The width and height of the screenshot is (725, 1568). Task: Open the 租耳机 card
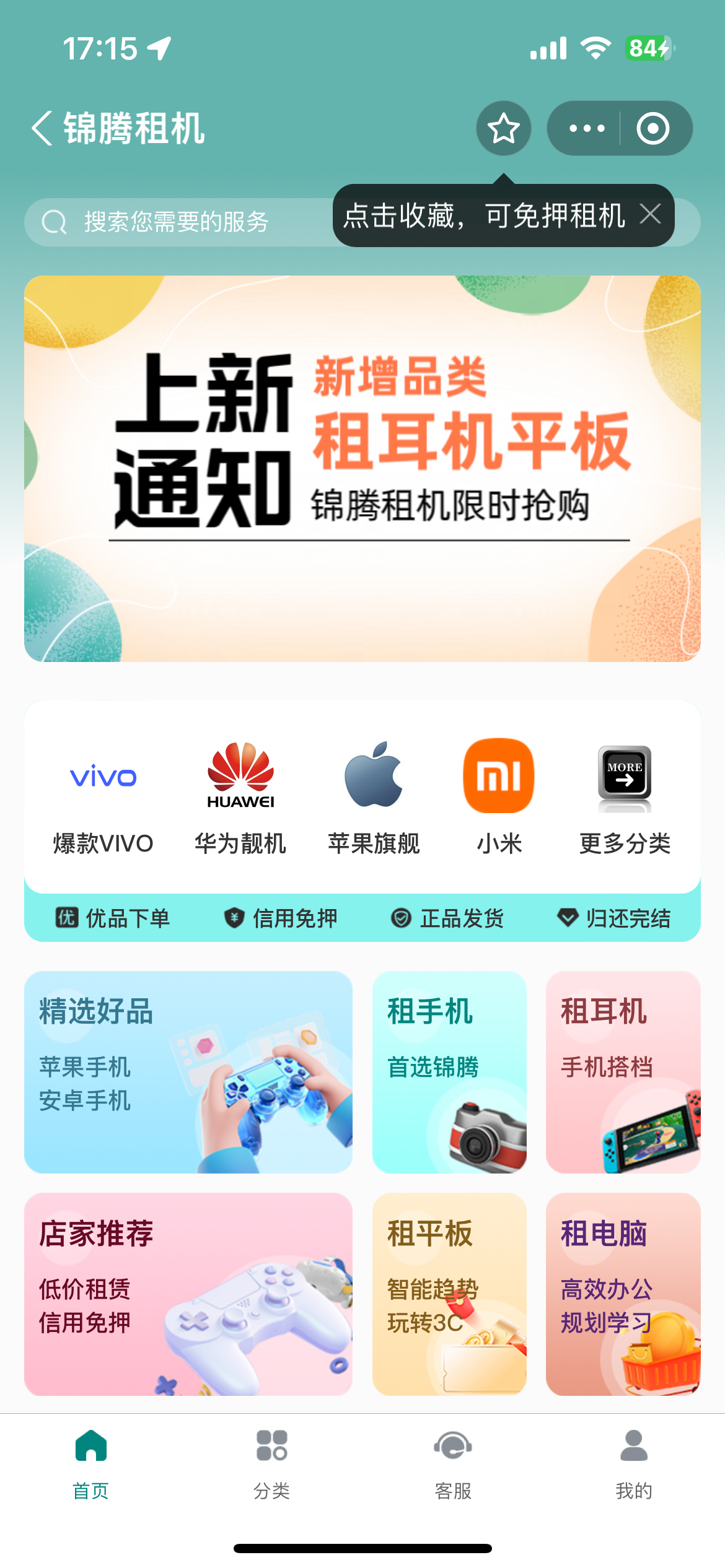[x=623, y=1071]
